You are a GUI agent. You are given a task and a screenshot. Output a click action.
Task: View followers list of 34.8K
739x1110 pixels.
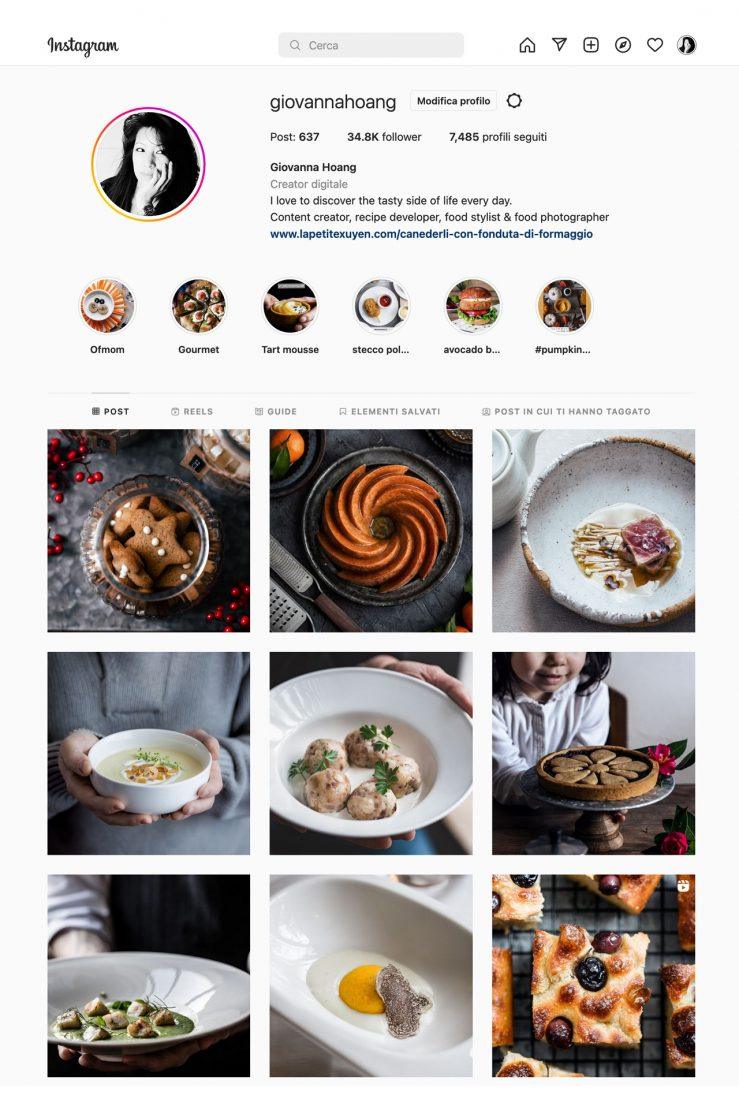(x=384, y=137)
